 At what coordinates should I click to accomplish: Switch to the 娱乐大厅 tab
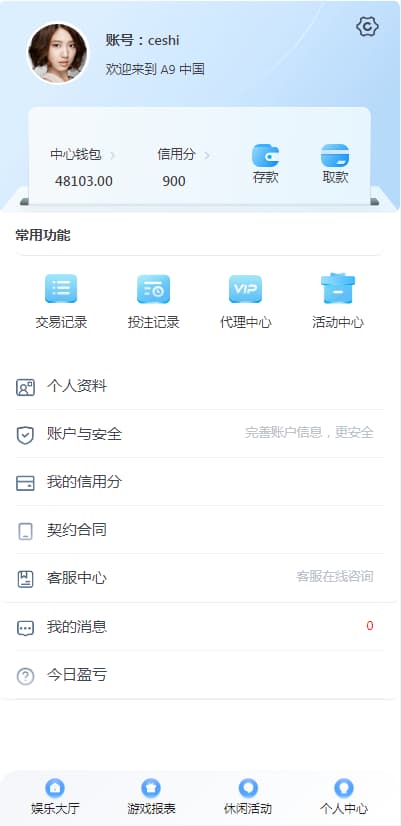(x=55, y=797)
